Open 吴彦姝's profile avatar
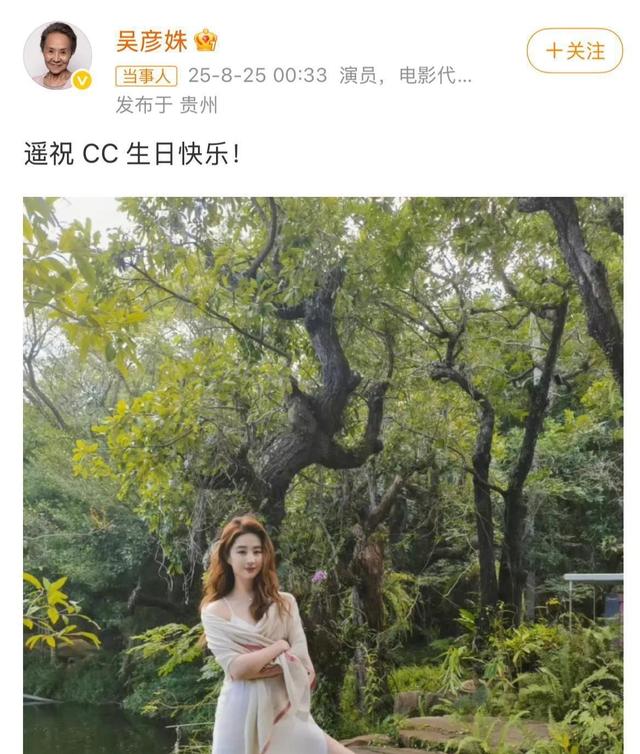The height and width of the screenshot is (754, 640). (57, 55)
